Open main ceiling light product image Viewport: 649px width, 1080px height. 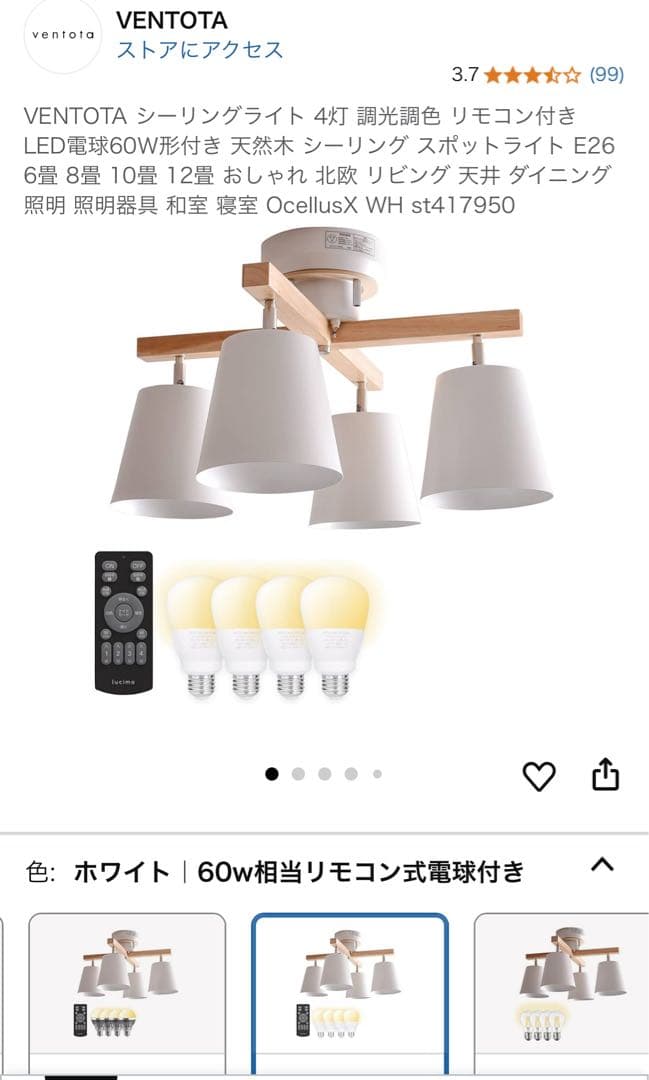[x=330, y=380]
